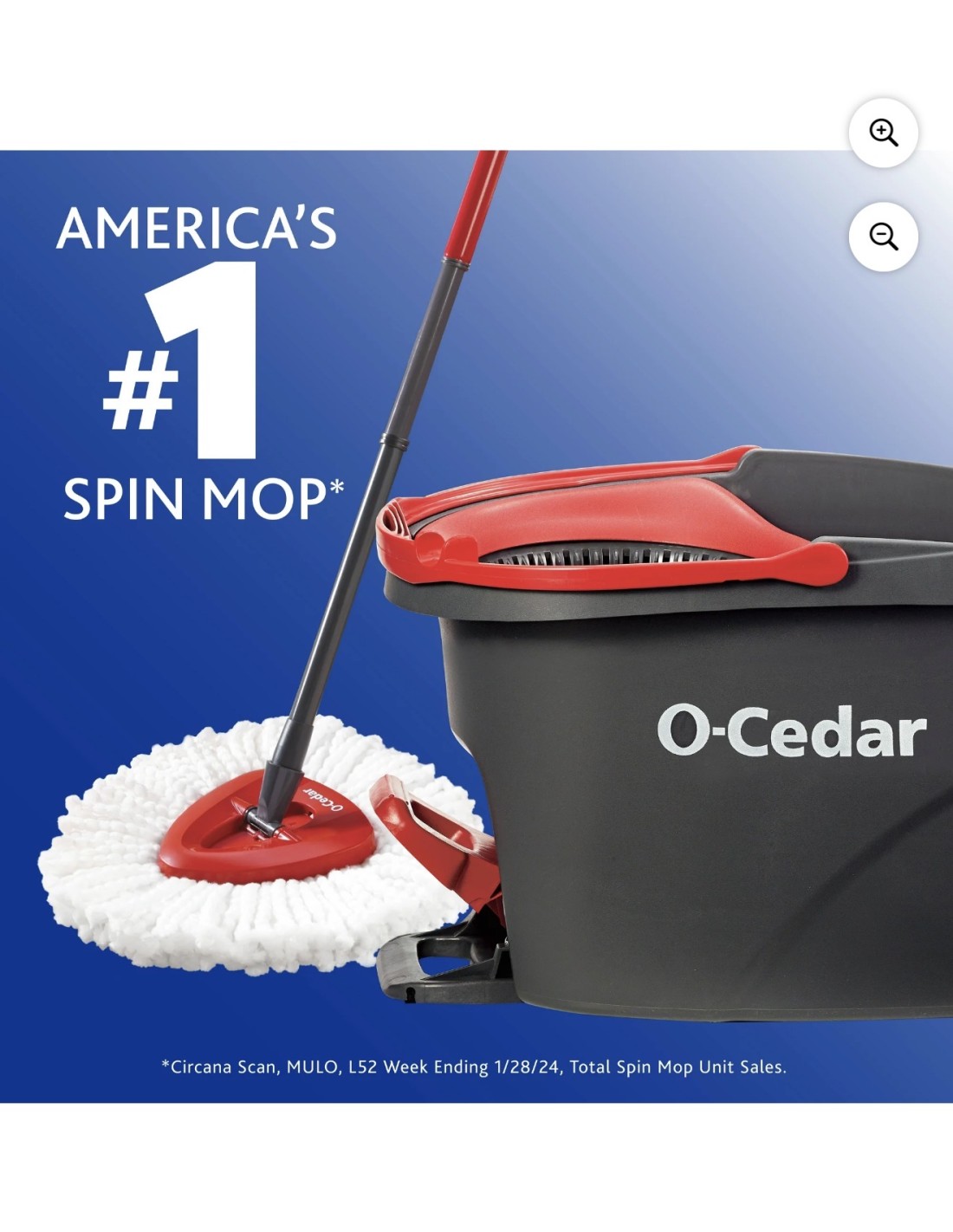Zoom in on the product image

(x=883, y=133)
